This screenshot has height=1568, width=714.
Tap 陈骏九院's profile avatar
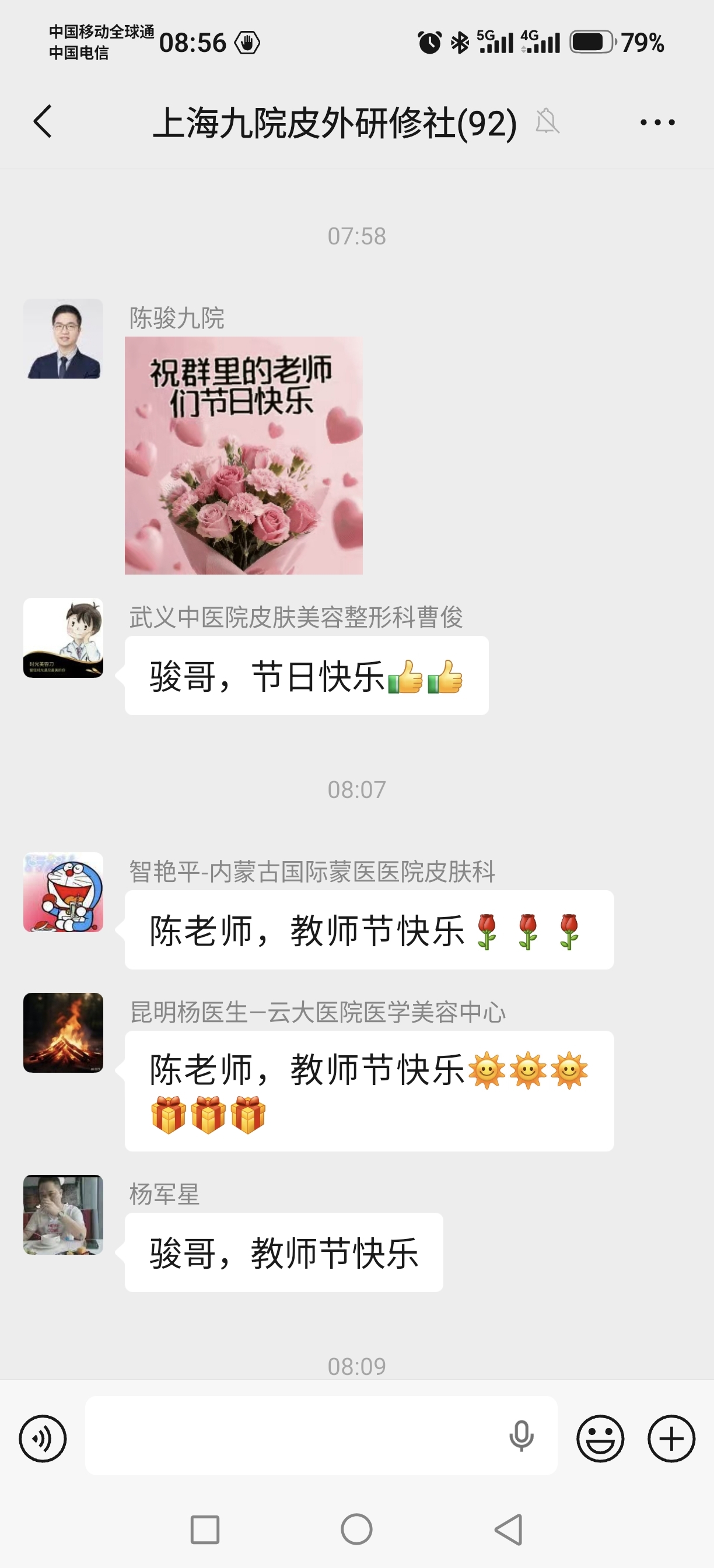pyautogui.click(x=64, y=338)
